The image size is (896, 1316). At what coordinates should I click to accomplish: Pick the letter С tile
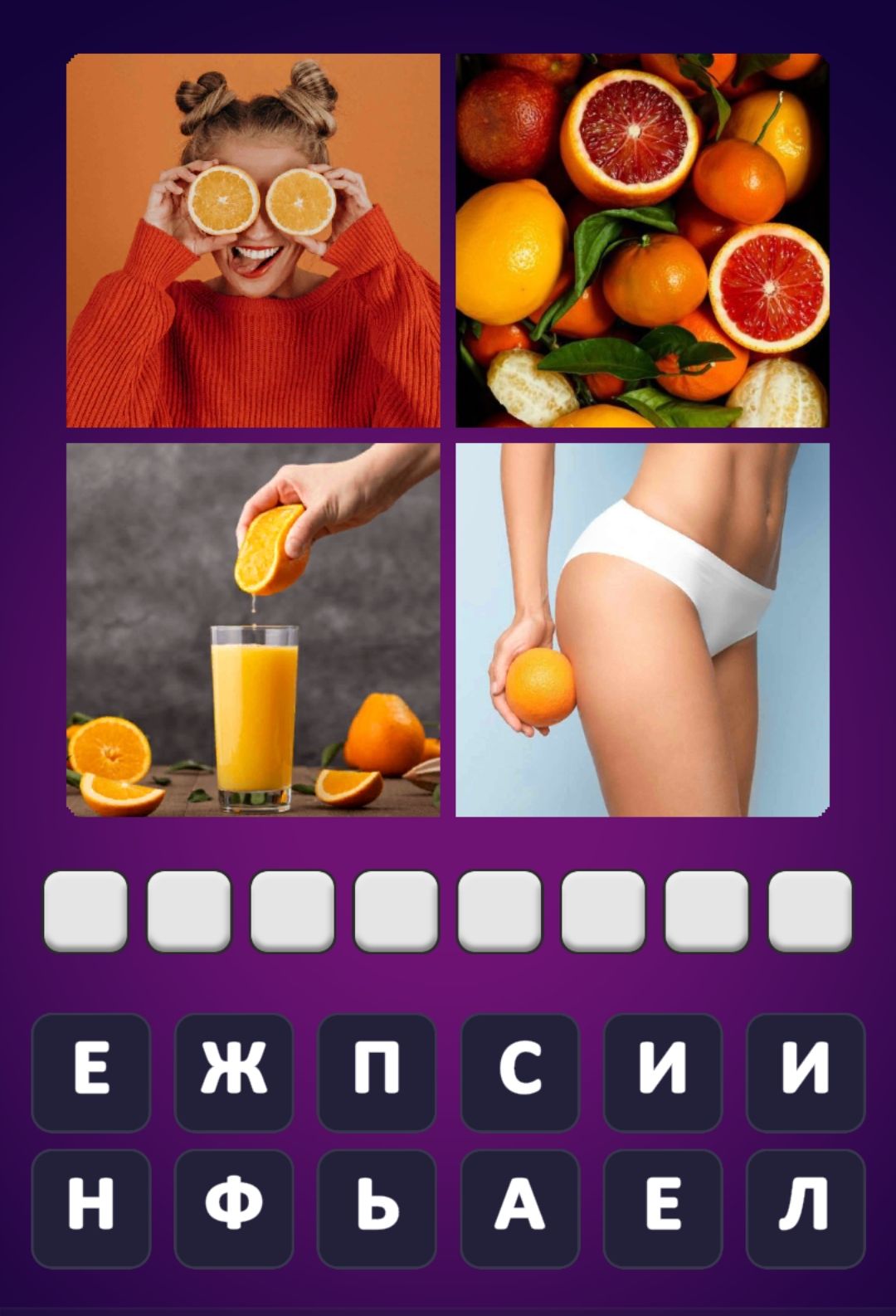coord(520,1071)
